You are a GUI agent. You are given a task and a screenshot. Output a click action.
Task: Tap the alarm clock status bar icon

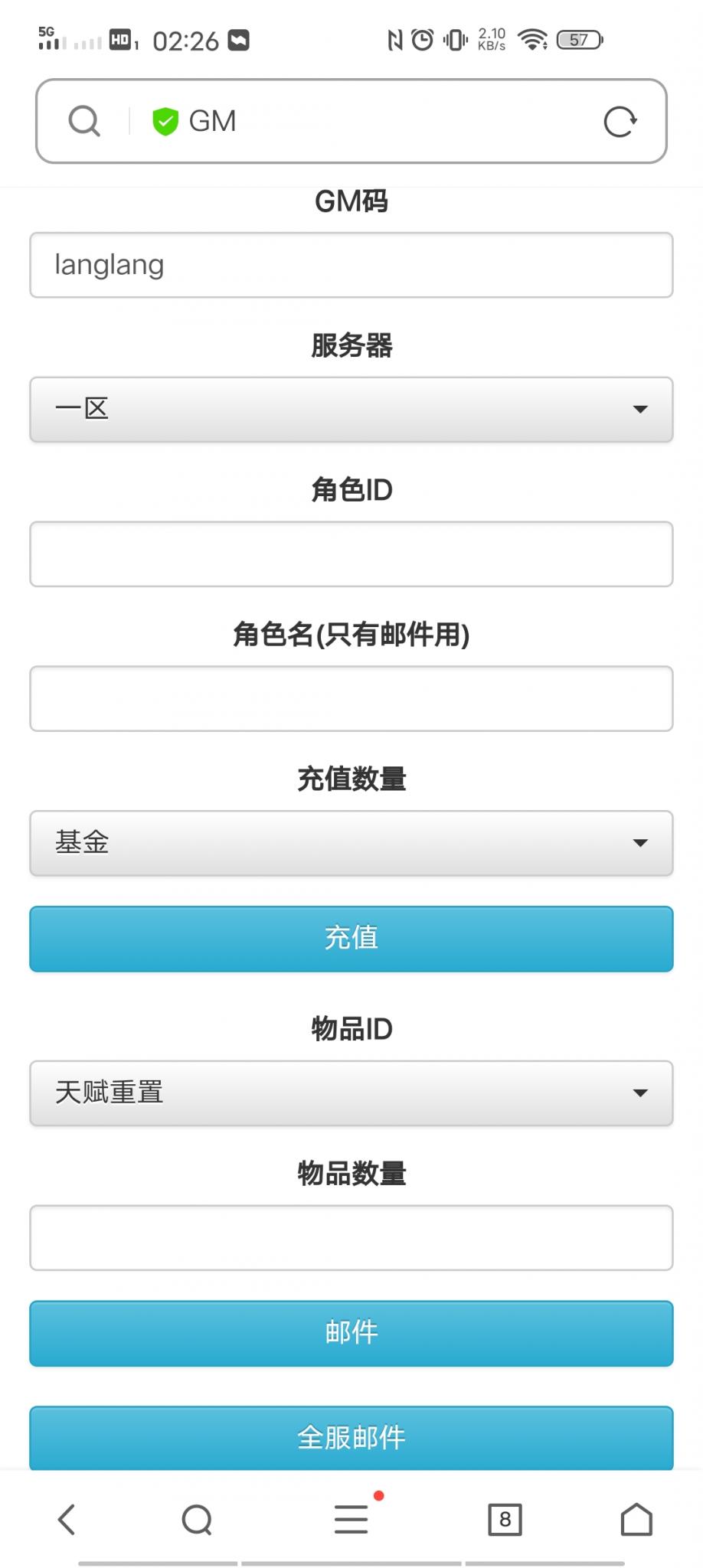pyautogui.click(x=421, y=40)
